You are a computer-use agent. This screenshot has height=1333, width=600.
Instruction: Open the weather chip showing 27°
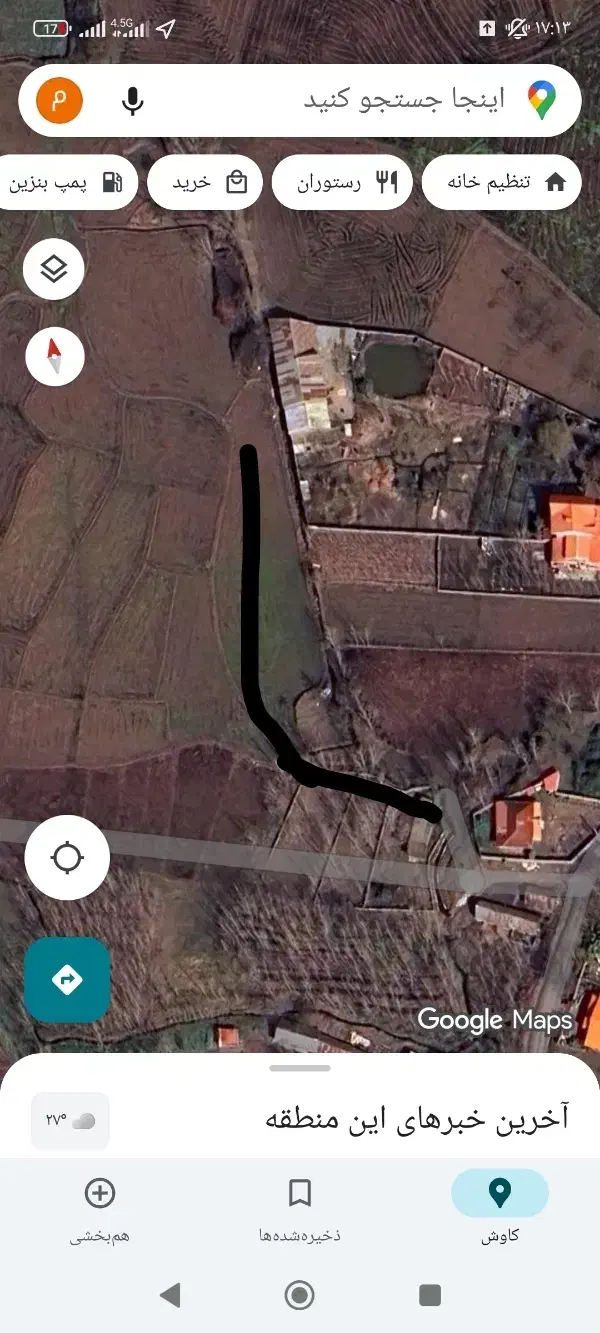(x=70, y=1120)
